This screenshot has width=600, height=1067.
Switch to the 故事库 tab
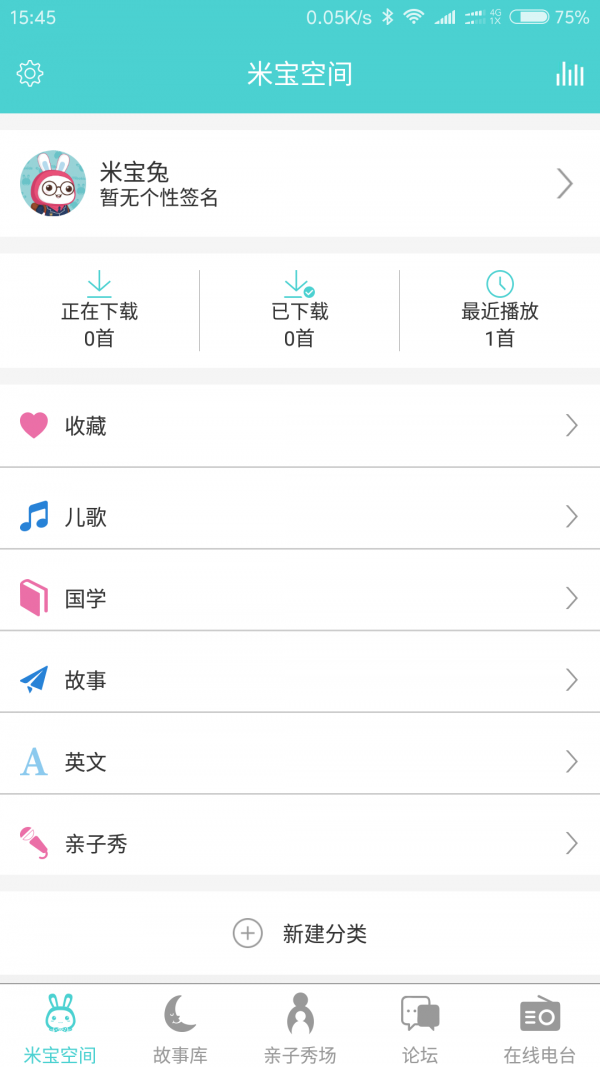click(x=180, y=1028)
